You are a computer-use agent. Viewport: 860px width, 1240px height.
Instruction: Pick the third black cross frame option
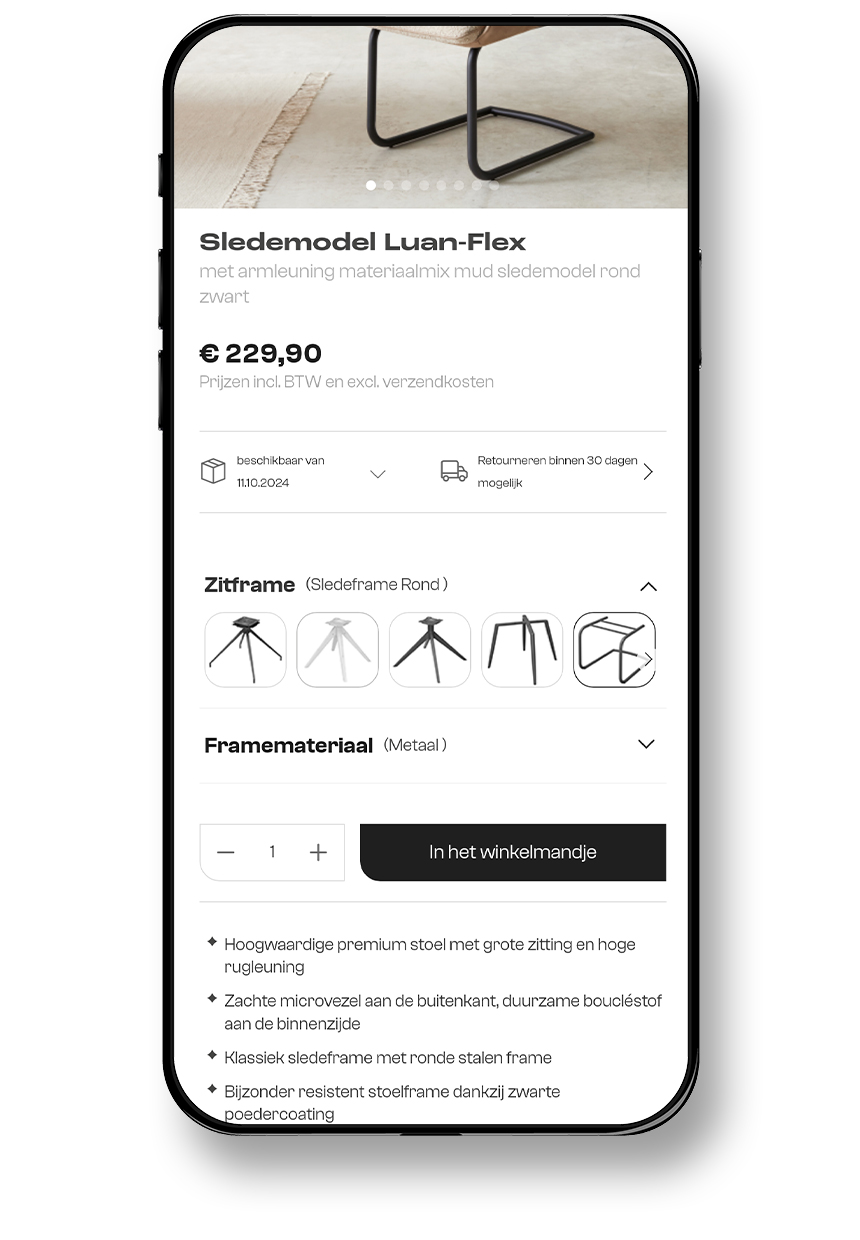[x=429, y=650]
